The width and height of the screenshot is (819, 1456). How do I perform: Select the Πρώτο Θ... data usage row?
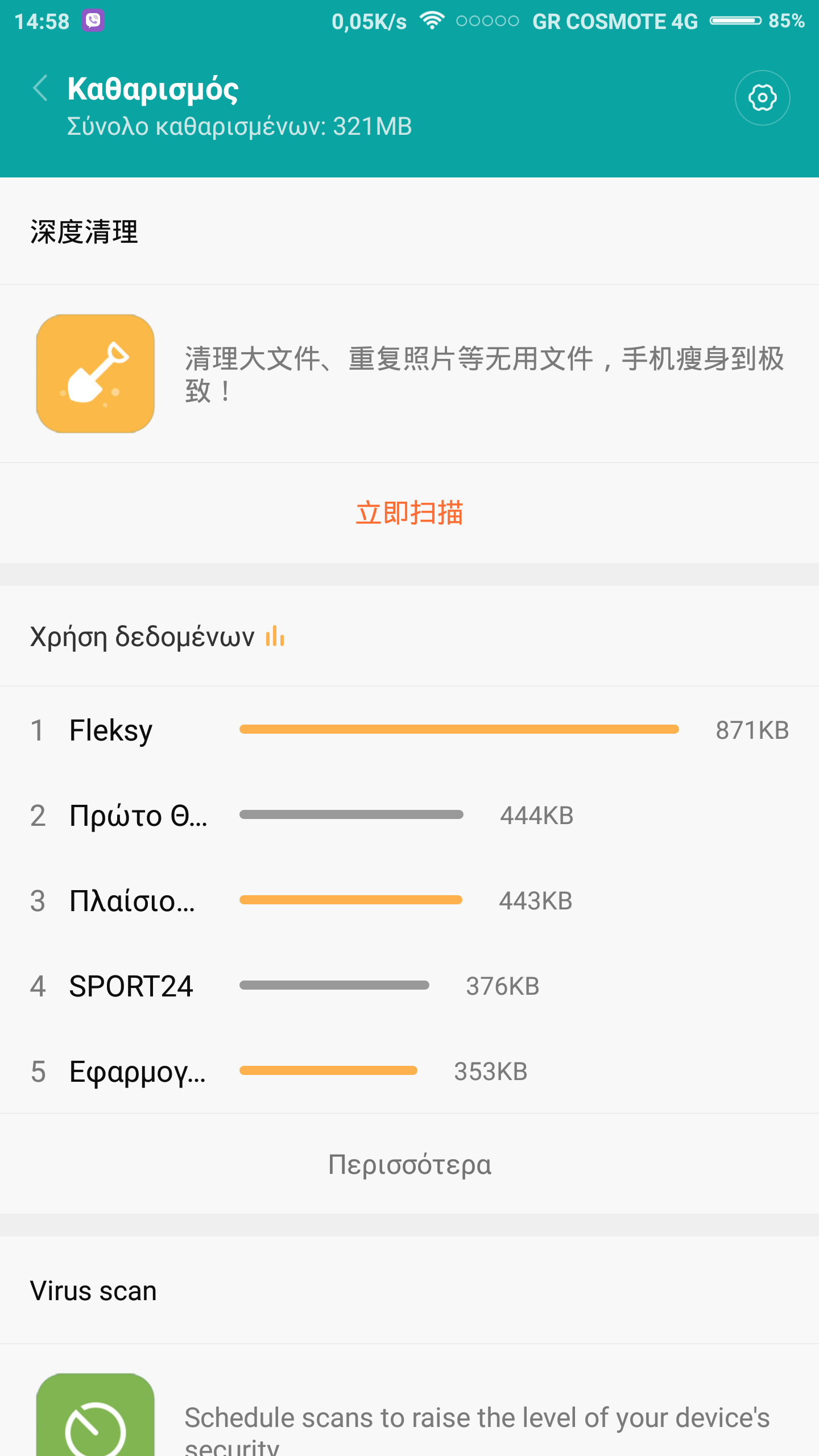click(409, 815)
